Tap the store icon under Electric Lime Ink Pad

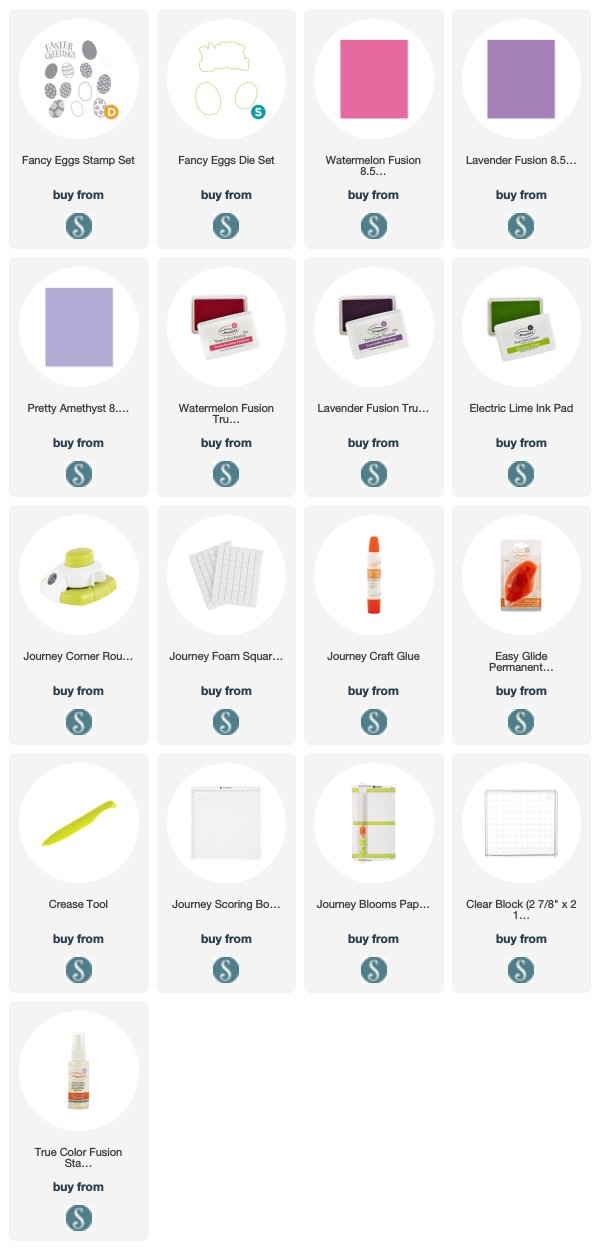coord(521,473)
